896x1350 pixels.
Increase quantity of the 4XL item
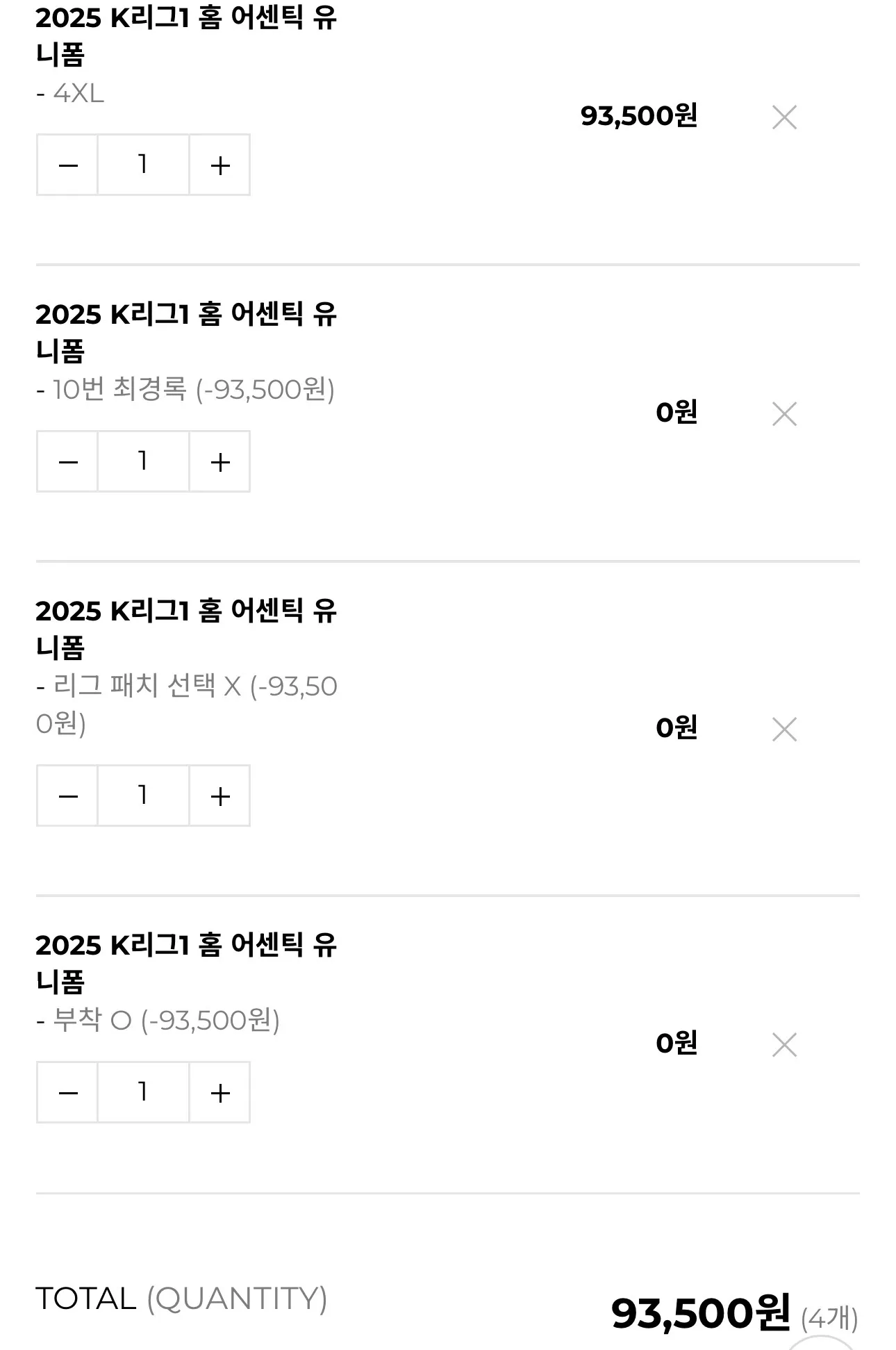219,165
